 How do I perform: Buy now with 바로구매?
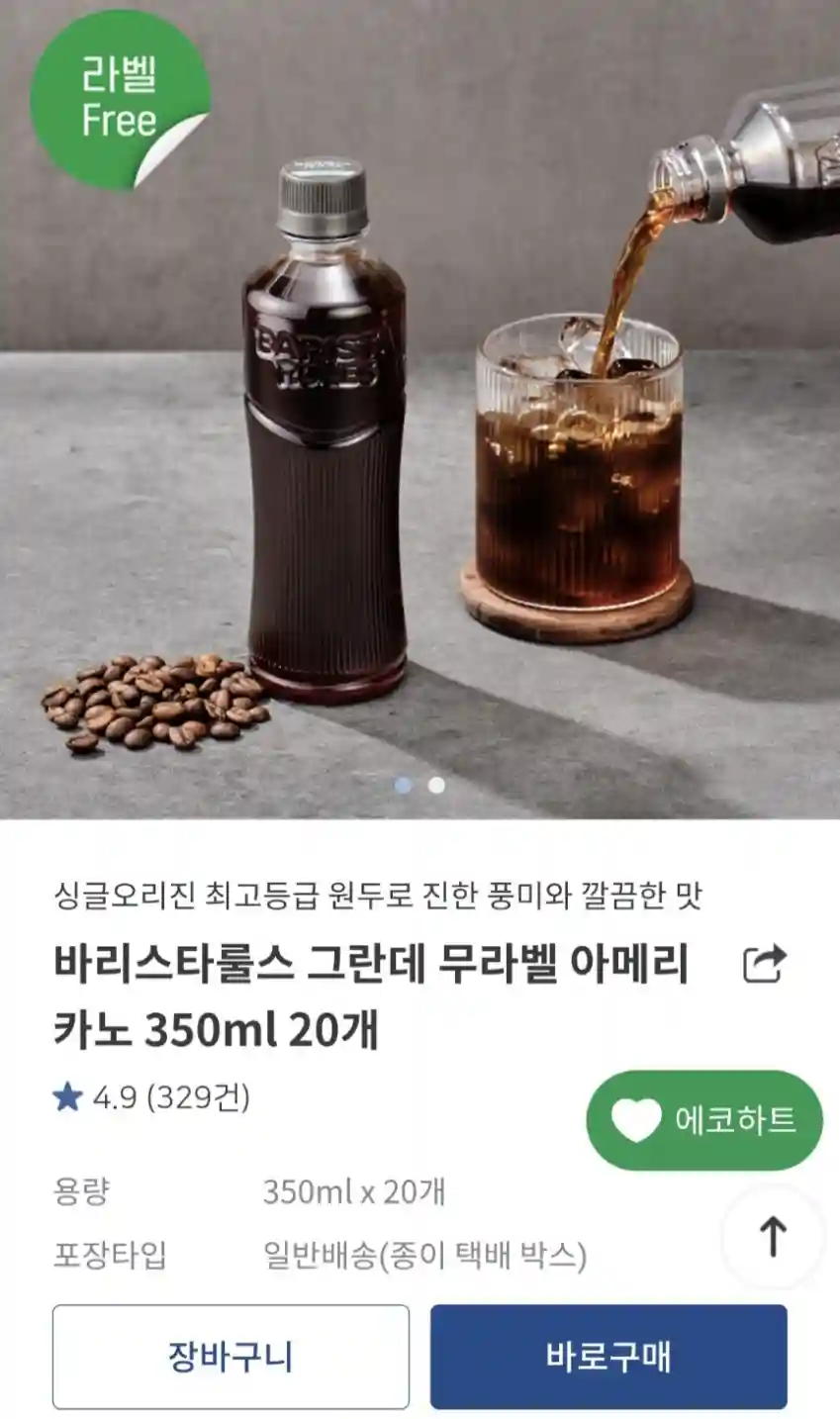pos(607,1356)
